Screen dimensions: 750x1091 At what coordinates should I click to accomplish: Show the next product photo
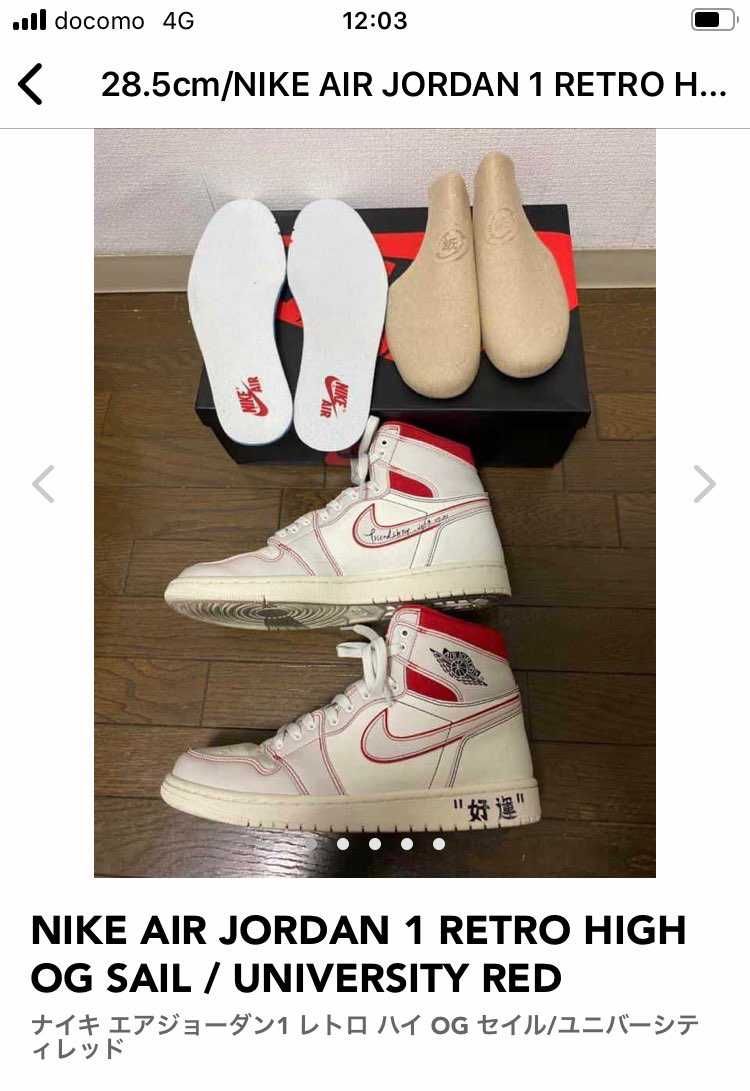tap(705, 485)
